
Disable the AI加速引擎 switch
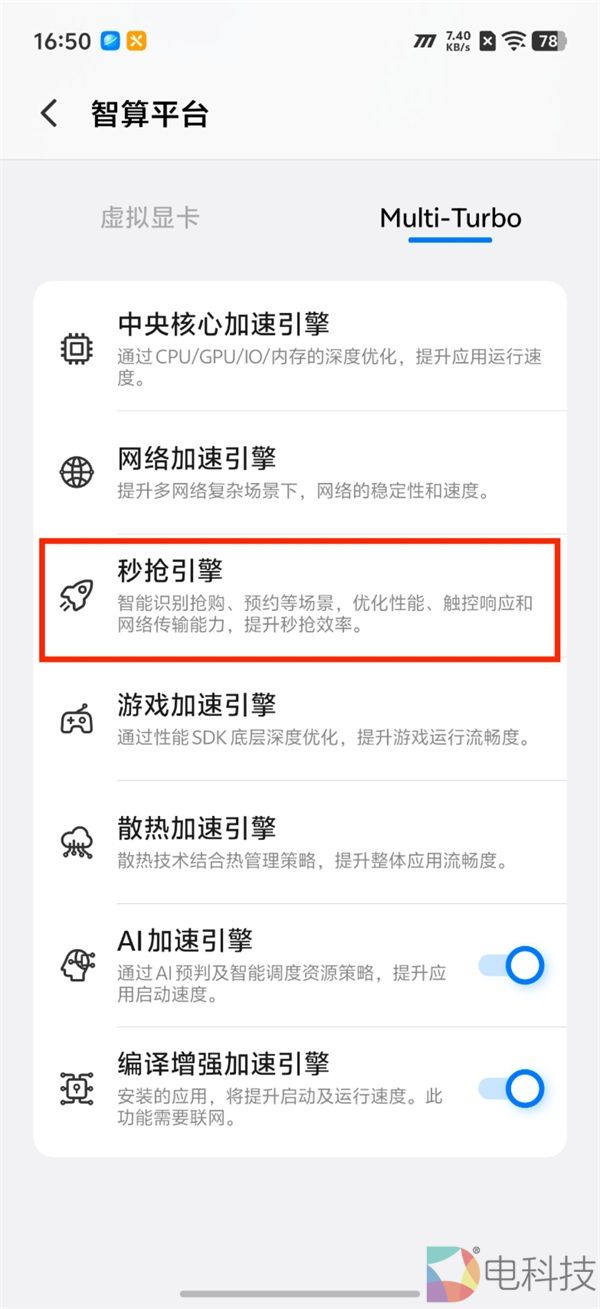point(511,966)
